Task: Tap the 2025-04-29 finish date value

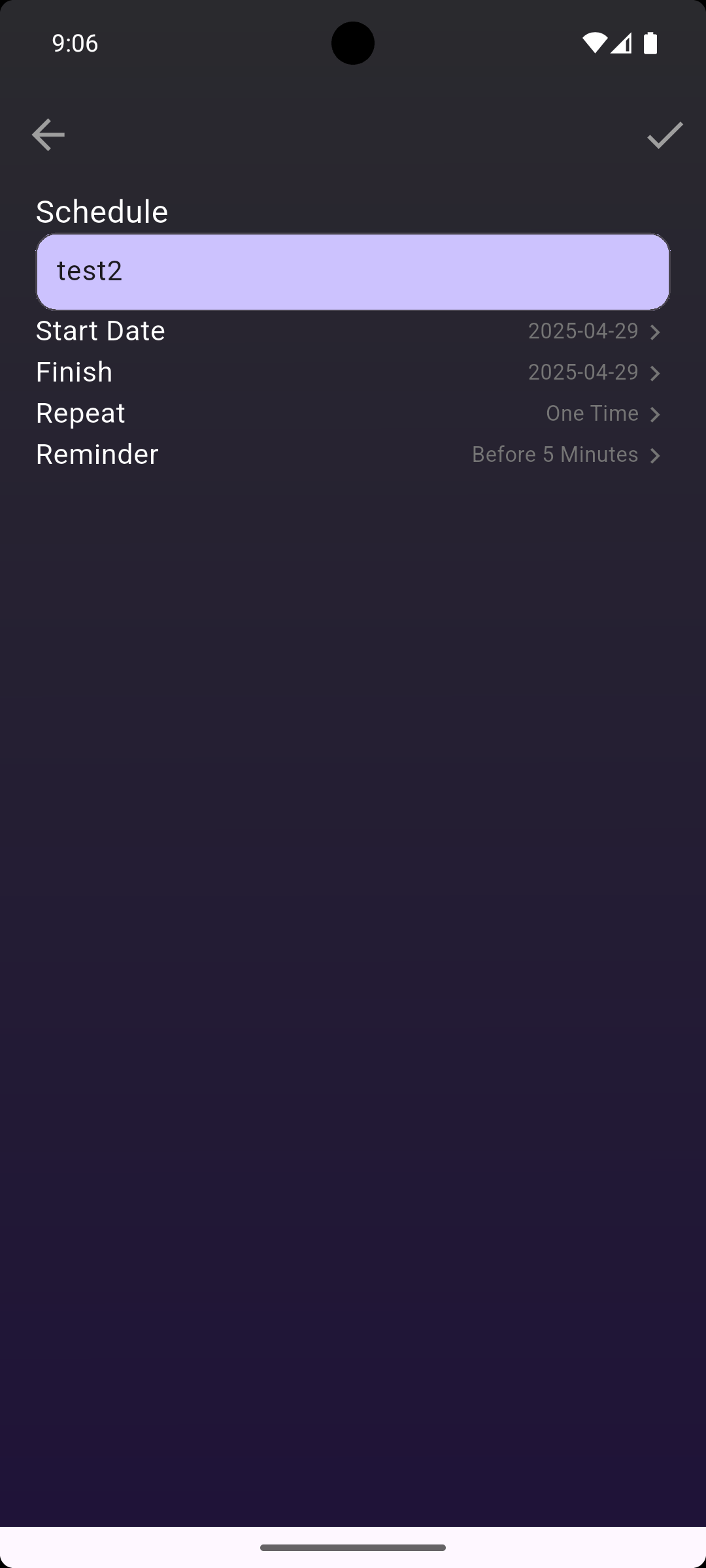Action: click(x=583, y=372)
